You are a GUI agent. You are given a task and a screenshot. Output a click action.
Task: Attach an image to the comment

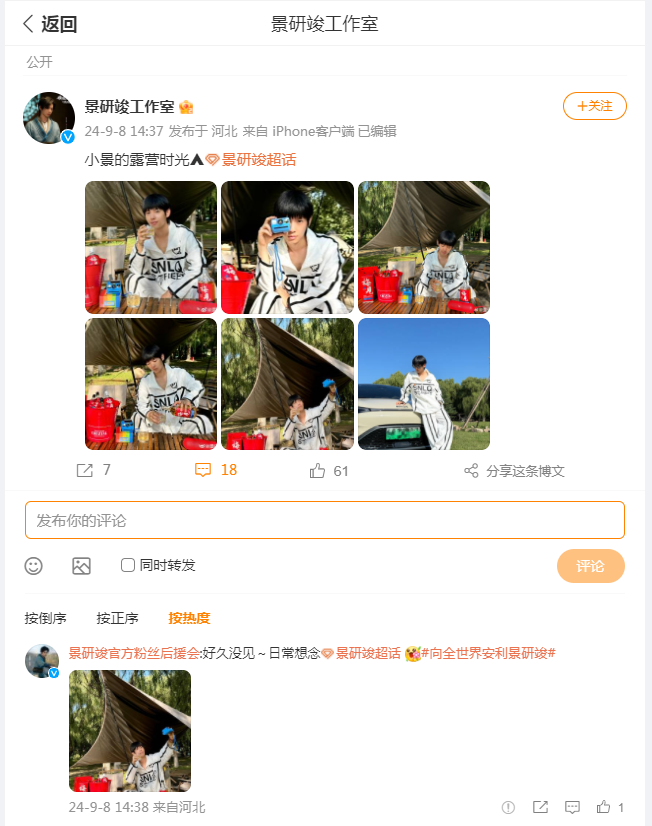[81, 566]
